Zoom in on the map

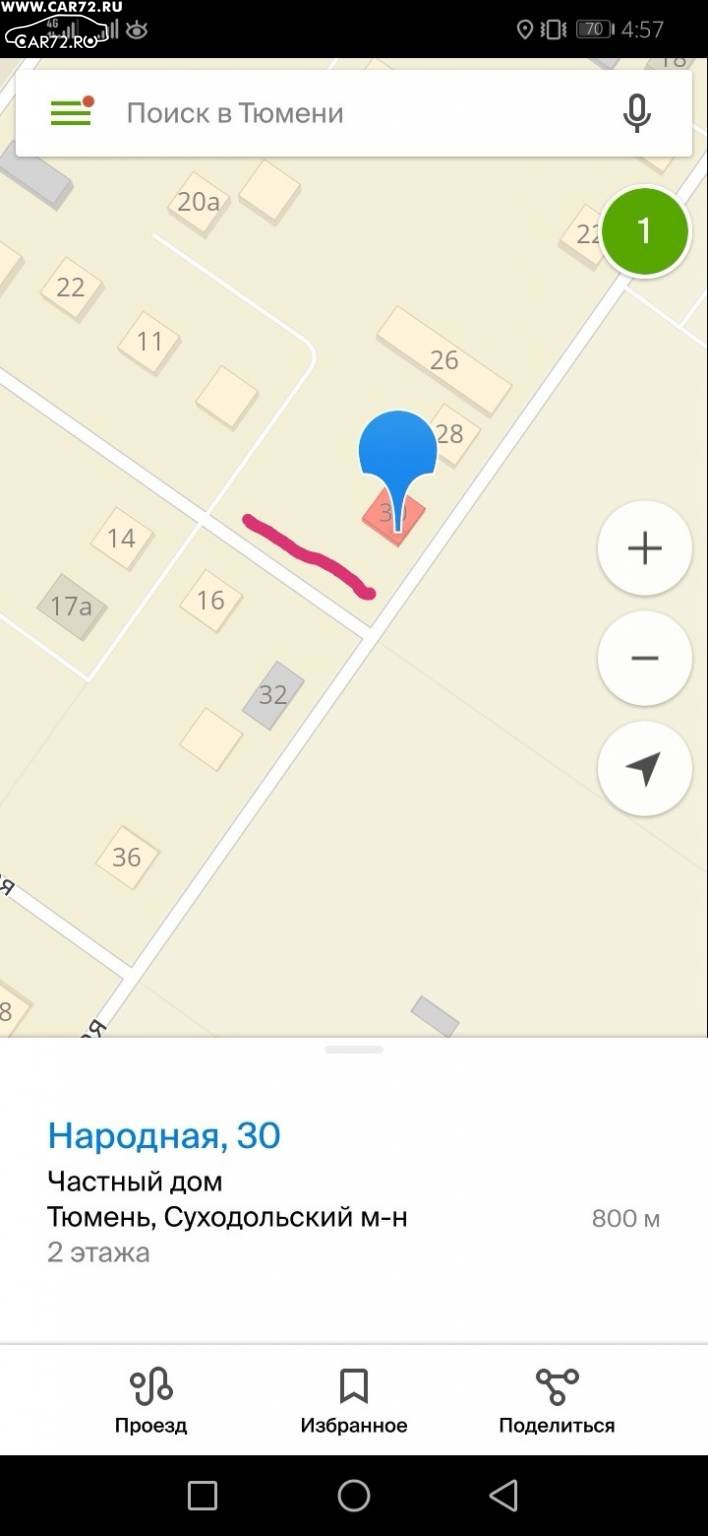[x=645, y=548]
